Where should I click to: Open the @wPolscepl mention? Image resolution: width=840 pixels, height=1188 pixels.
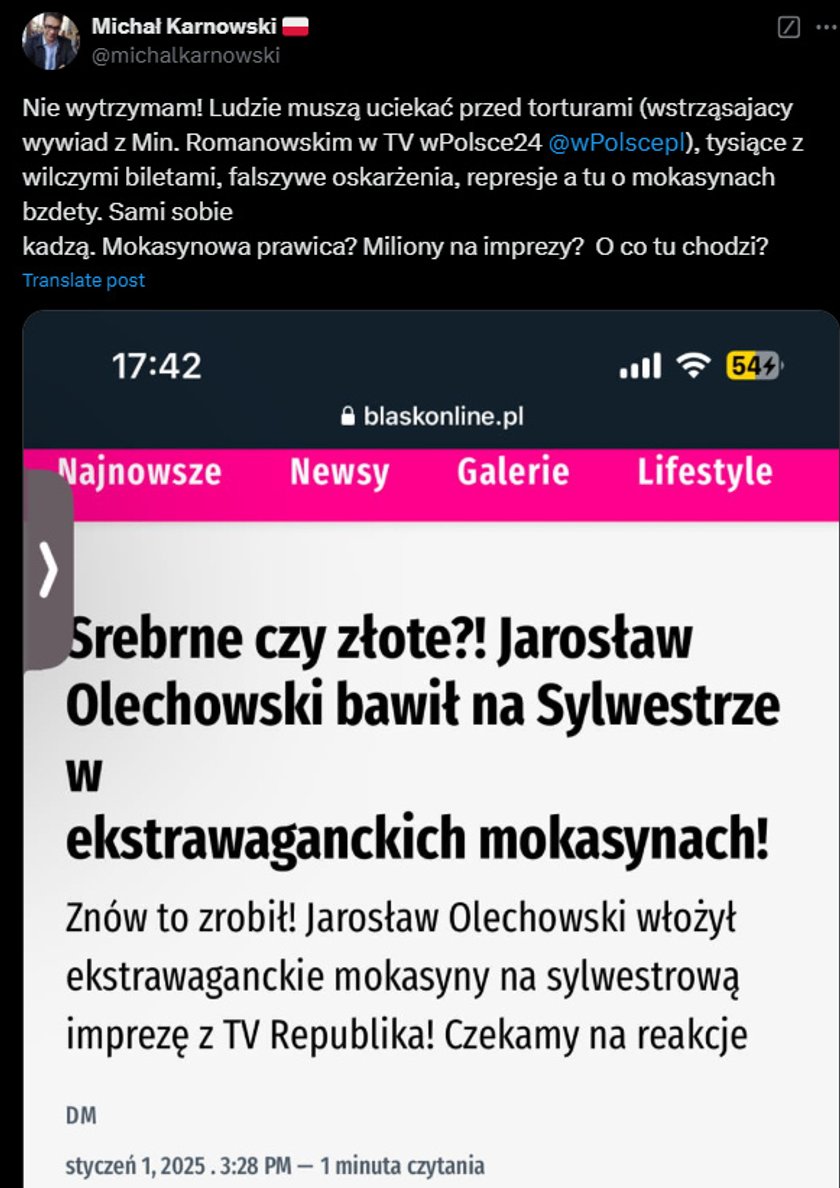618,142
